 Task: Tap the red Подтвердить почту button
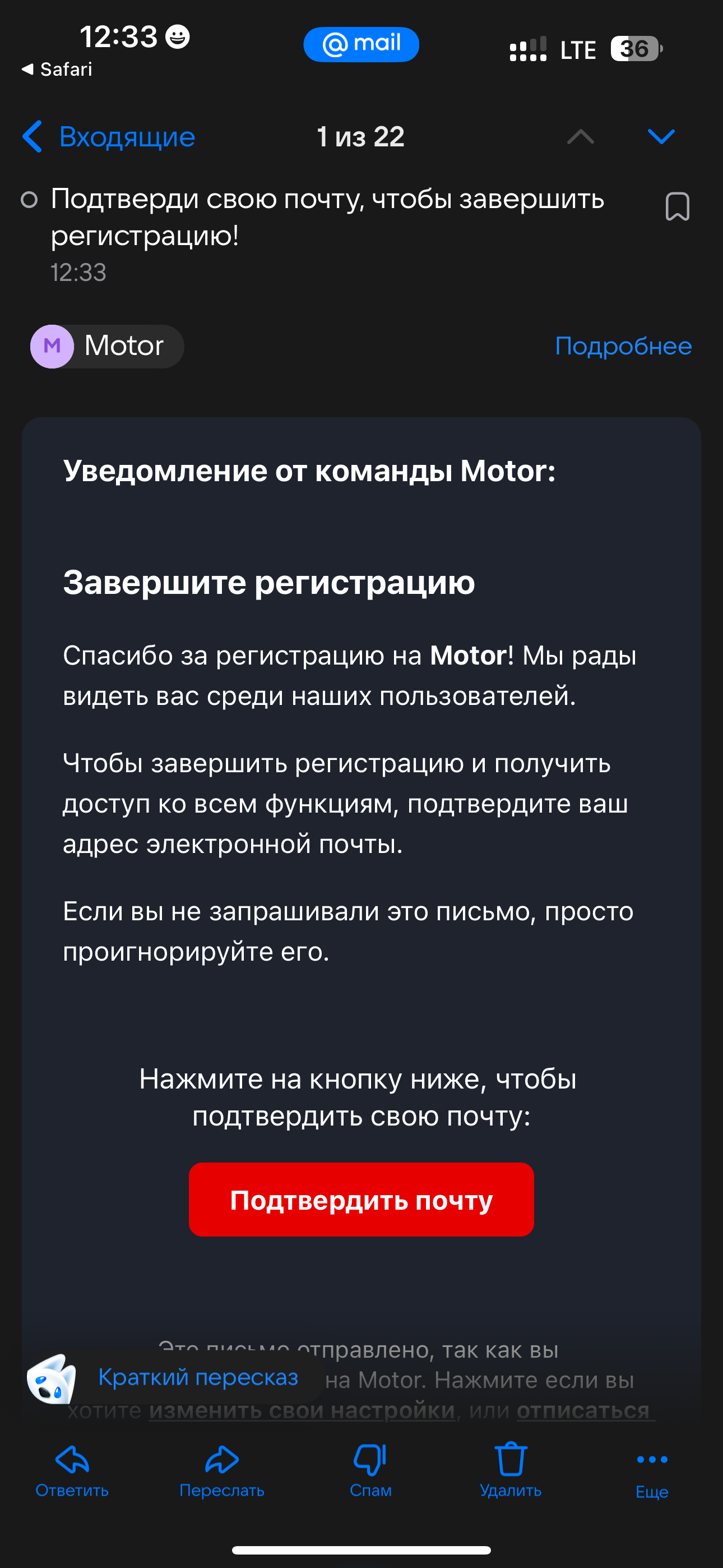(x=361, y=1200)
